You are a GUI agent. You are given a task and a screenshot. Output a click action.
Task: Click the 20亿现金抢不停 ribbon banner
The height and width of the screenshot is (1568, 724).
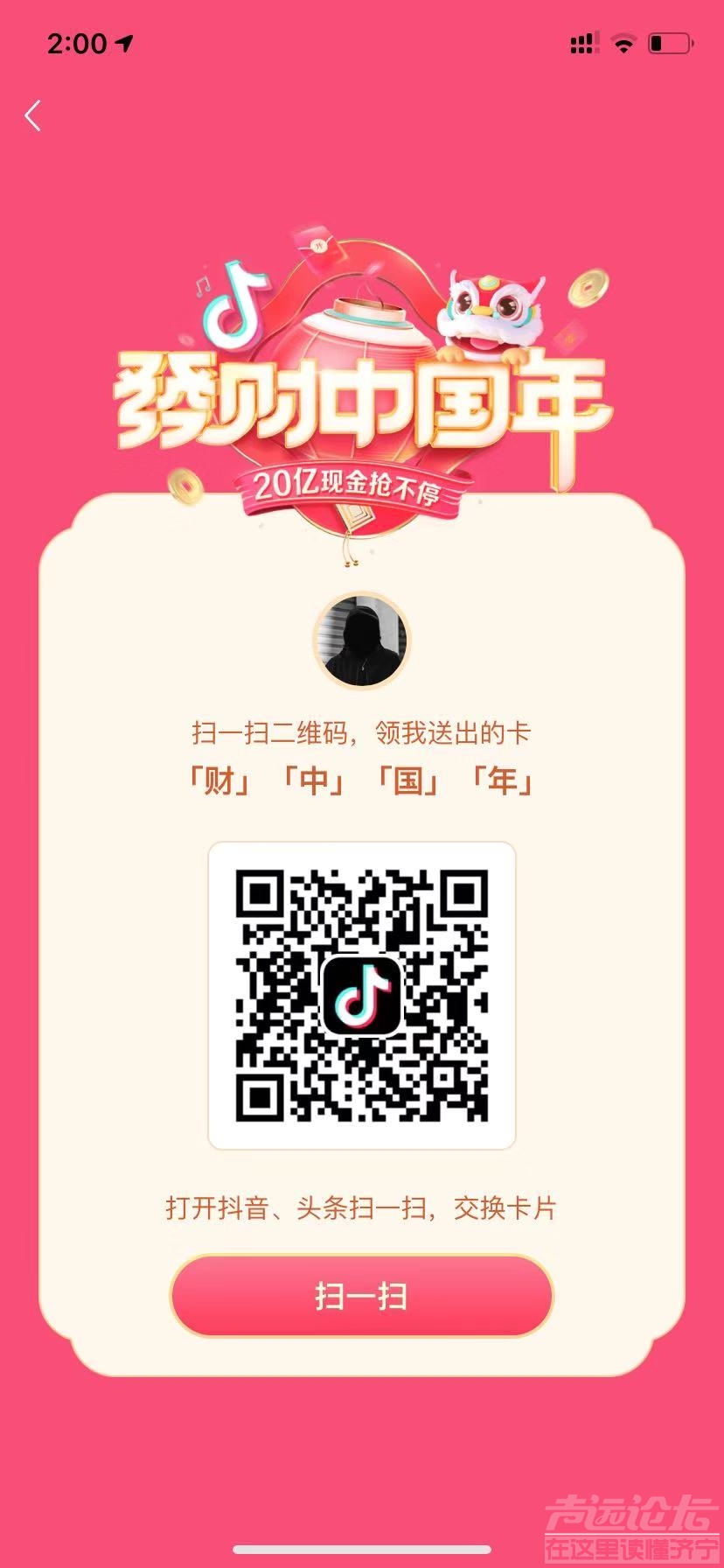click(353, 488)
